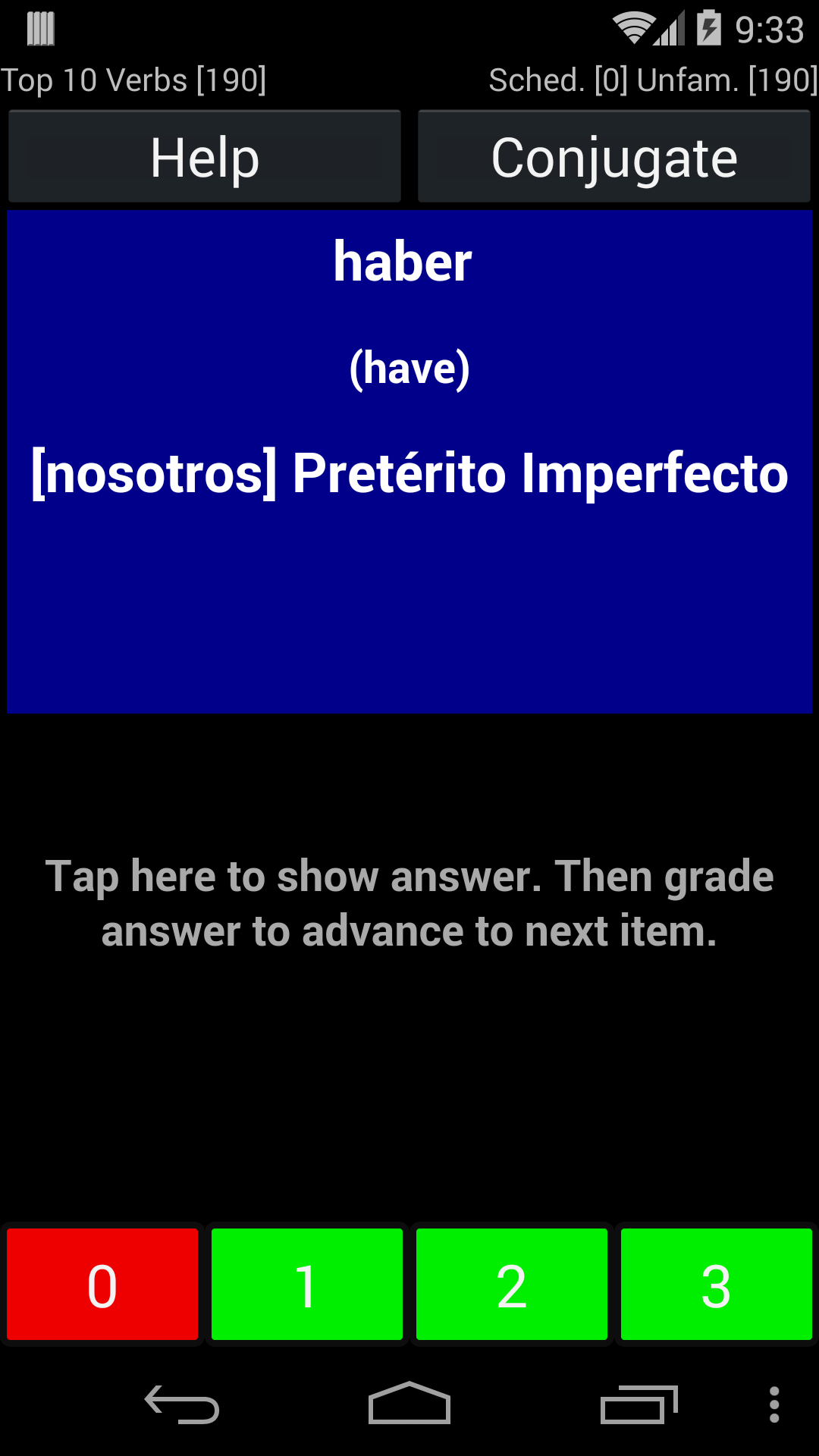Grade the answer as 3
The image size is (819, 1456).
tap(717, 1284)
